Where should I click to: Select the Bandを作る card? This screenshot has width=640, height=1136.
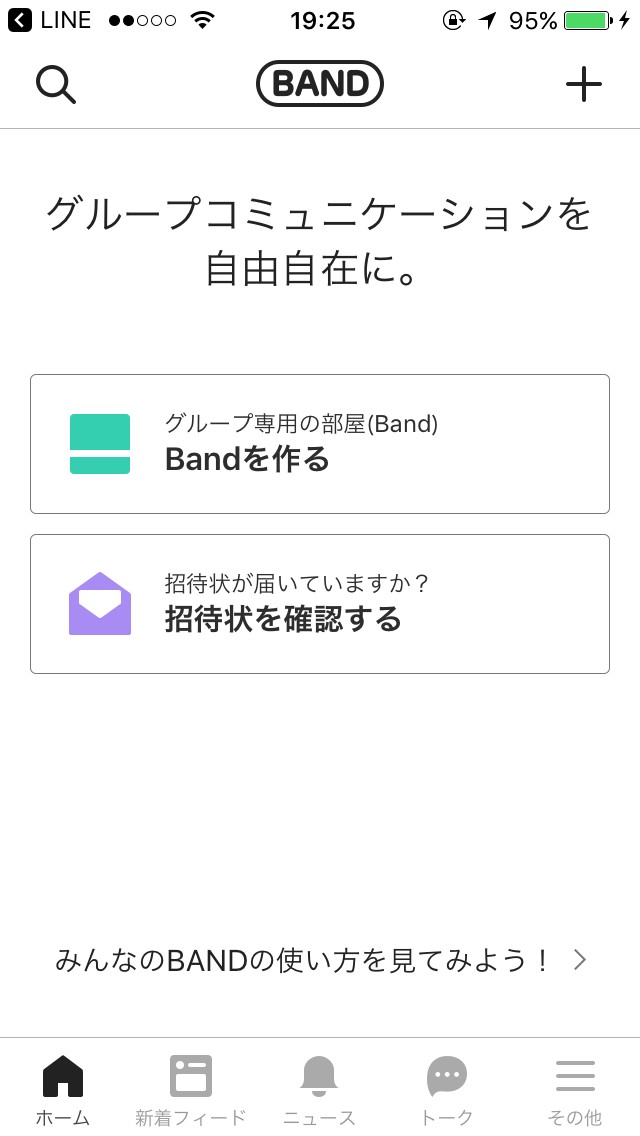(x=320, y=444)
